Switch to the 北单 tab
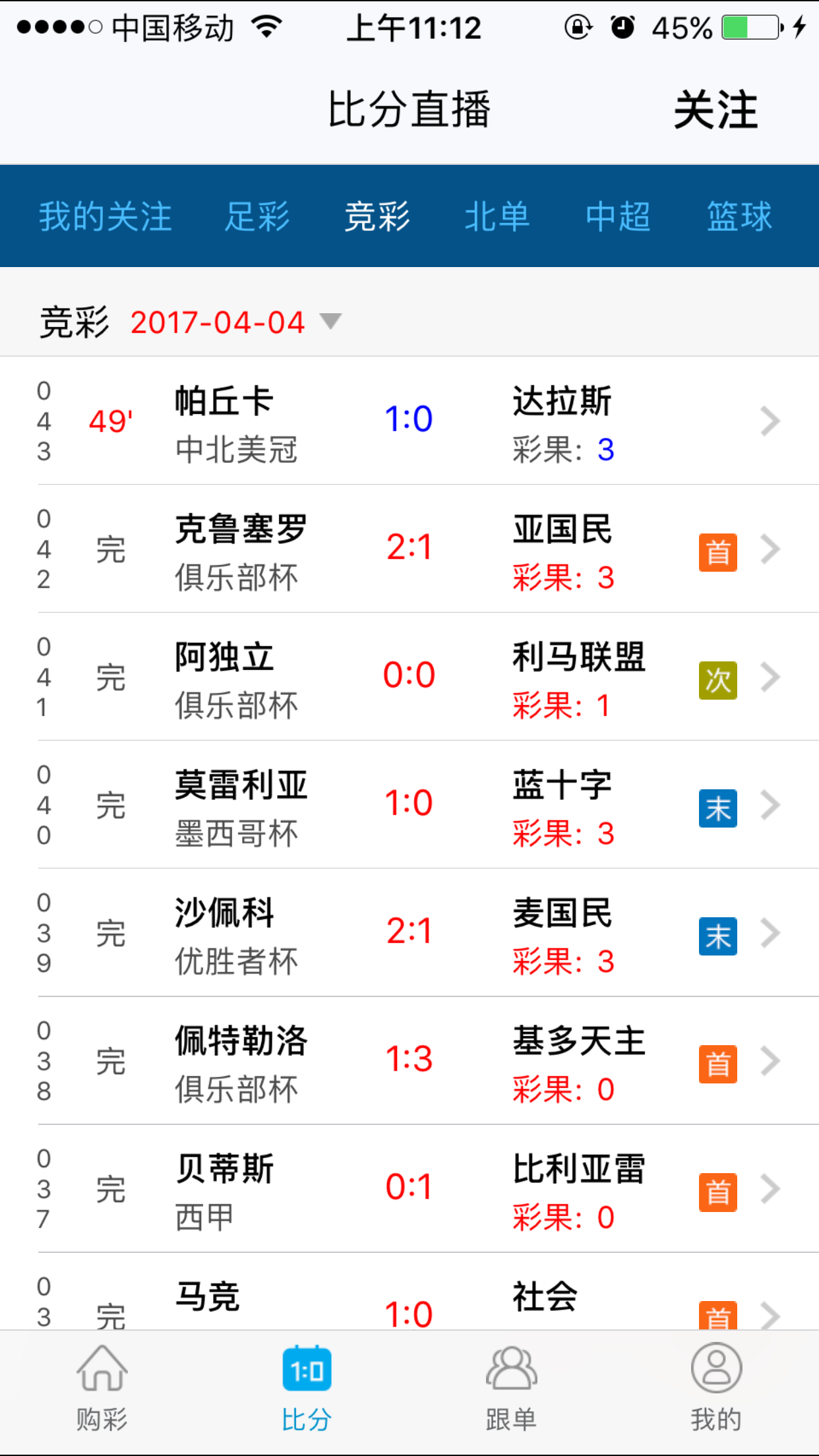The image size is (819, 1456). tap(497, 216)
